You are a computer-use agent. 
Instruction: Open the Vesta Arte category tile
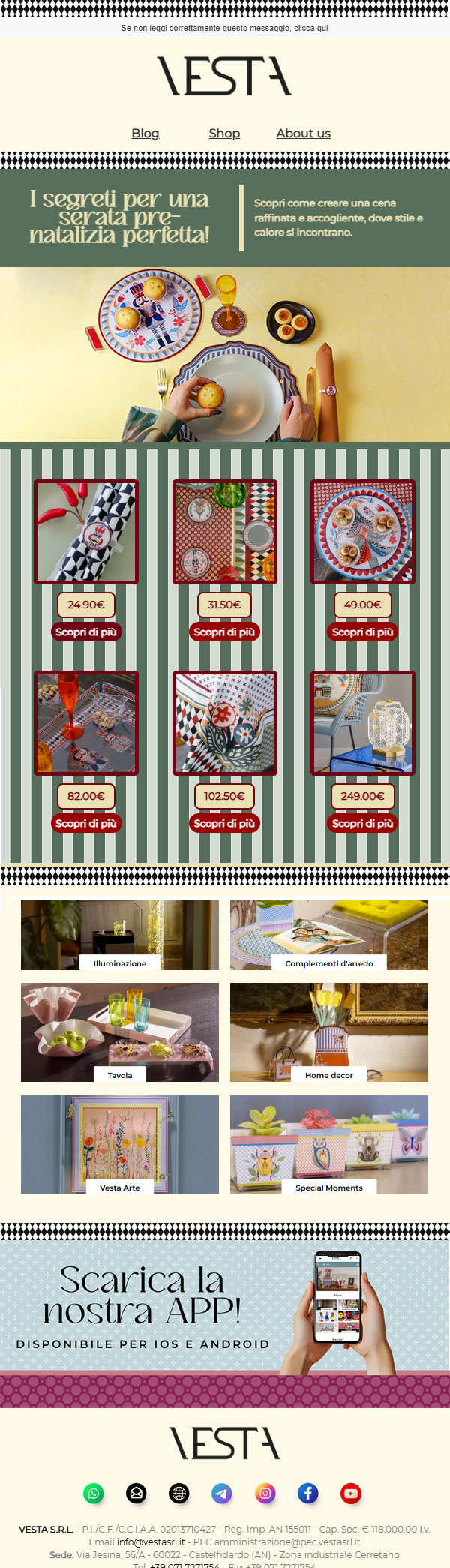pyautogui.click(x=120, y=1144)
